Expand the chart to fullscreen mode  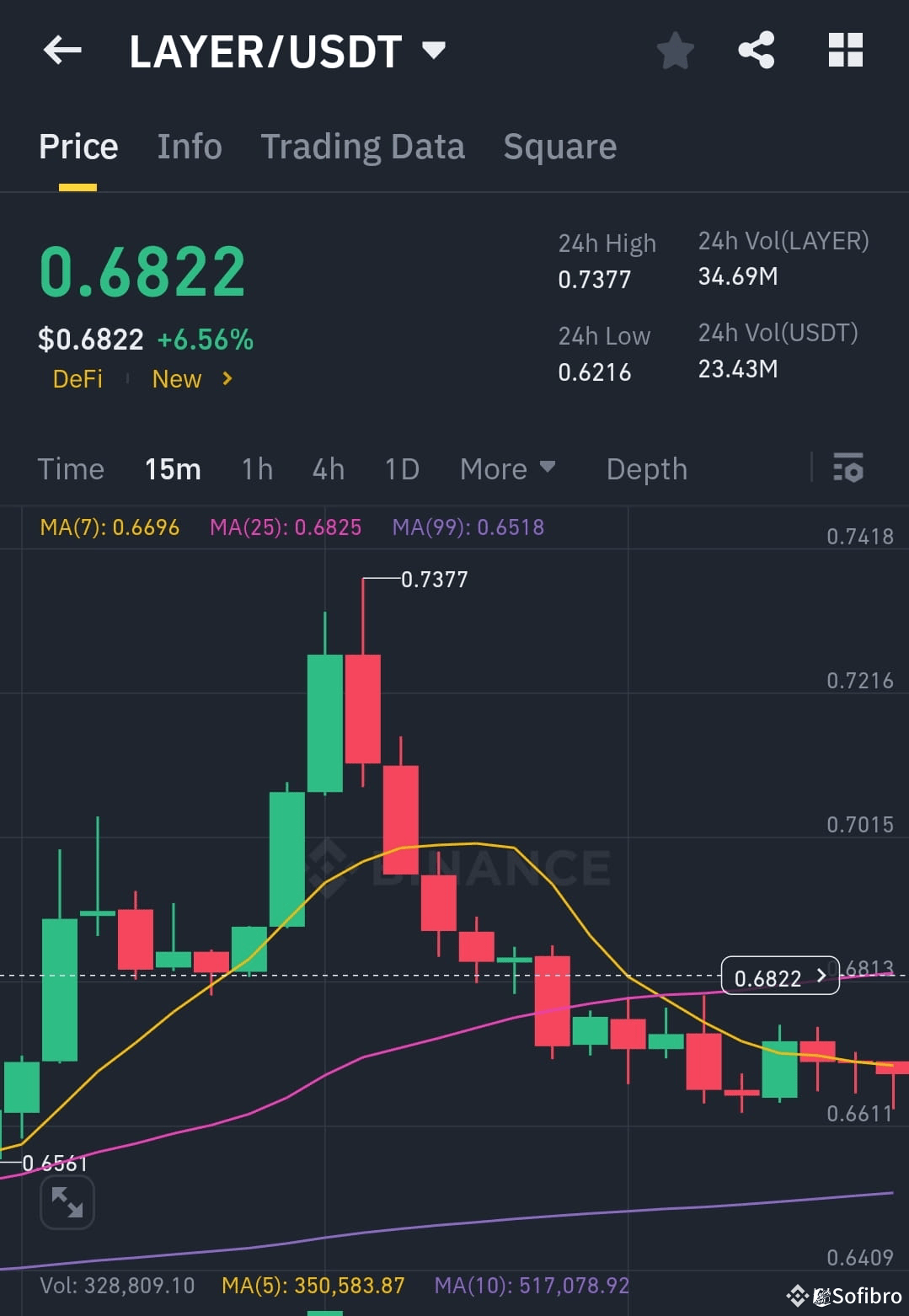pyautogui.click(x=67, y=1202)
